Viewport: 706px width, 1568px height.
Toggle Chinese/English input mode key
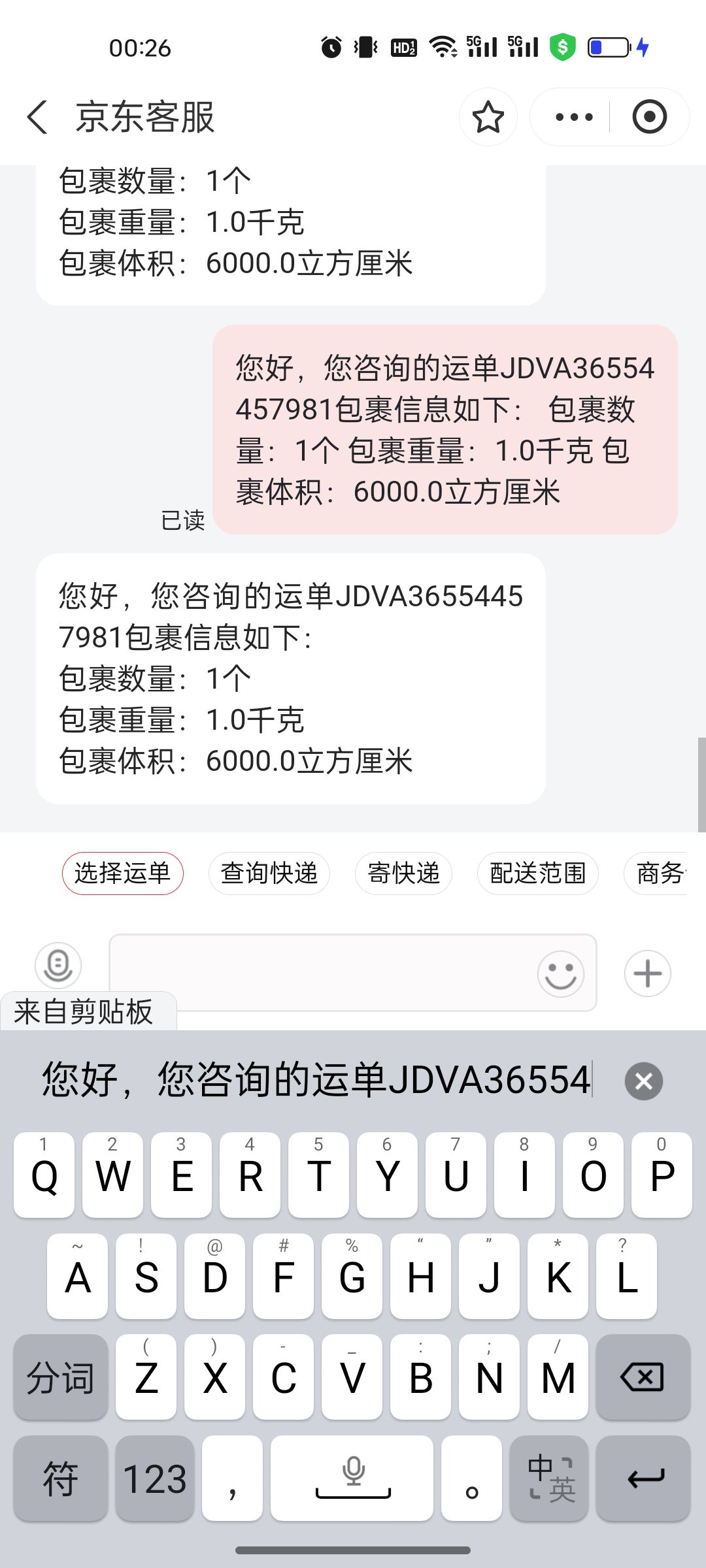click(x=549, y=1478)
